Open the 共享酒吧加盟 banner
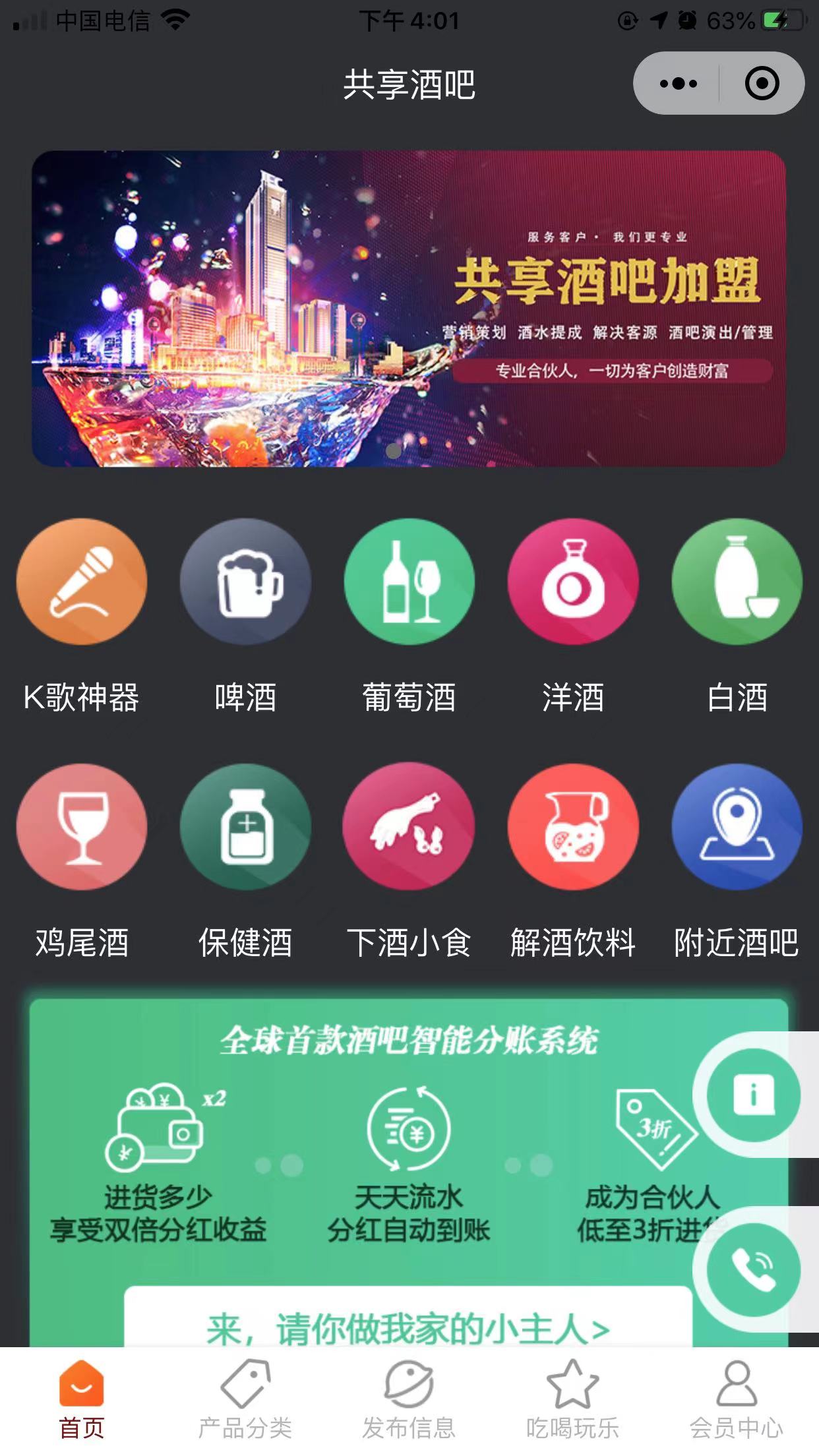 (x=409, y=309)
